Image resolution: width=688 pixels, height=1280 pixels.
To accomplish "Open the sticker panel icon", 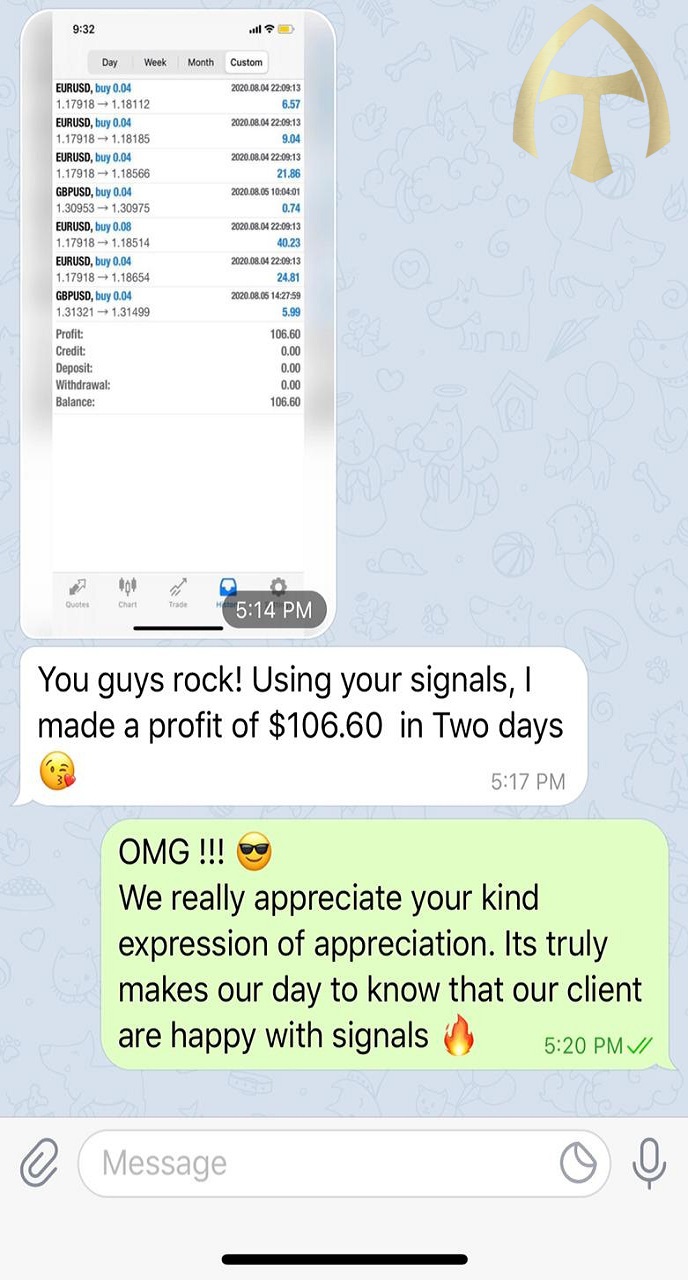I will [x=578, y=1164].
